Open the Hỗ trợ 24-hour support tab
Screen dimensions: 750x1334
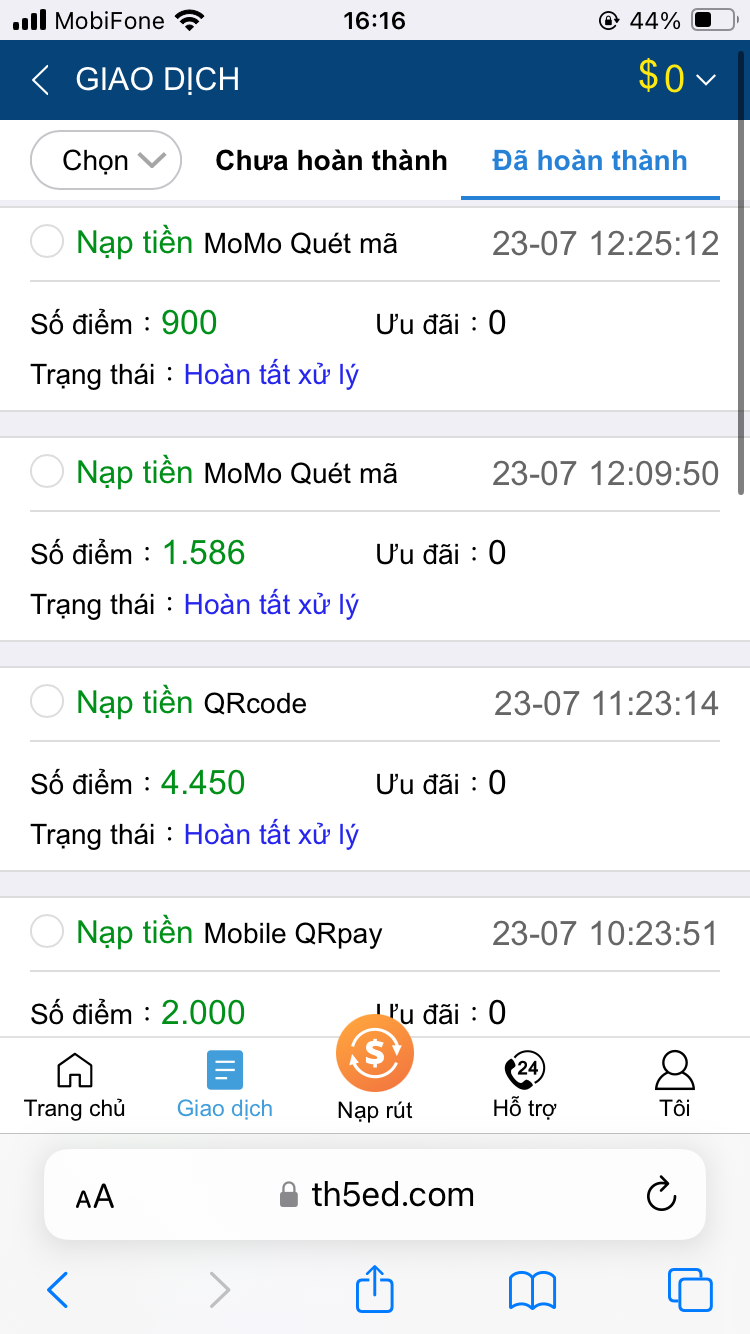coord(525,1085)
